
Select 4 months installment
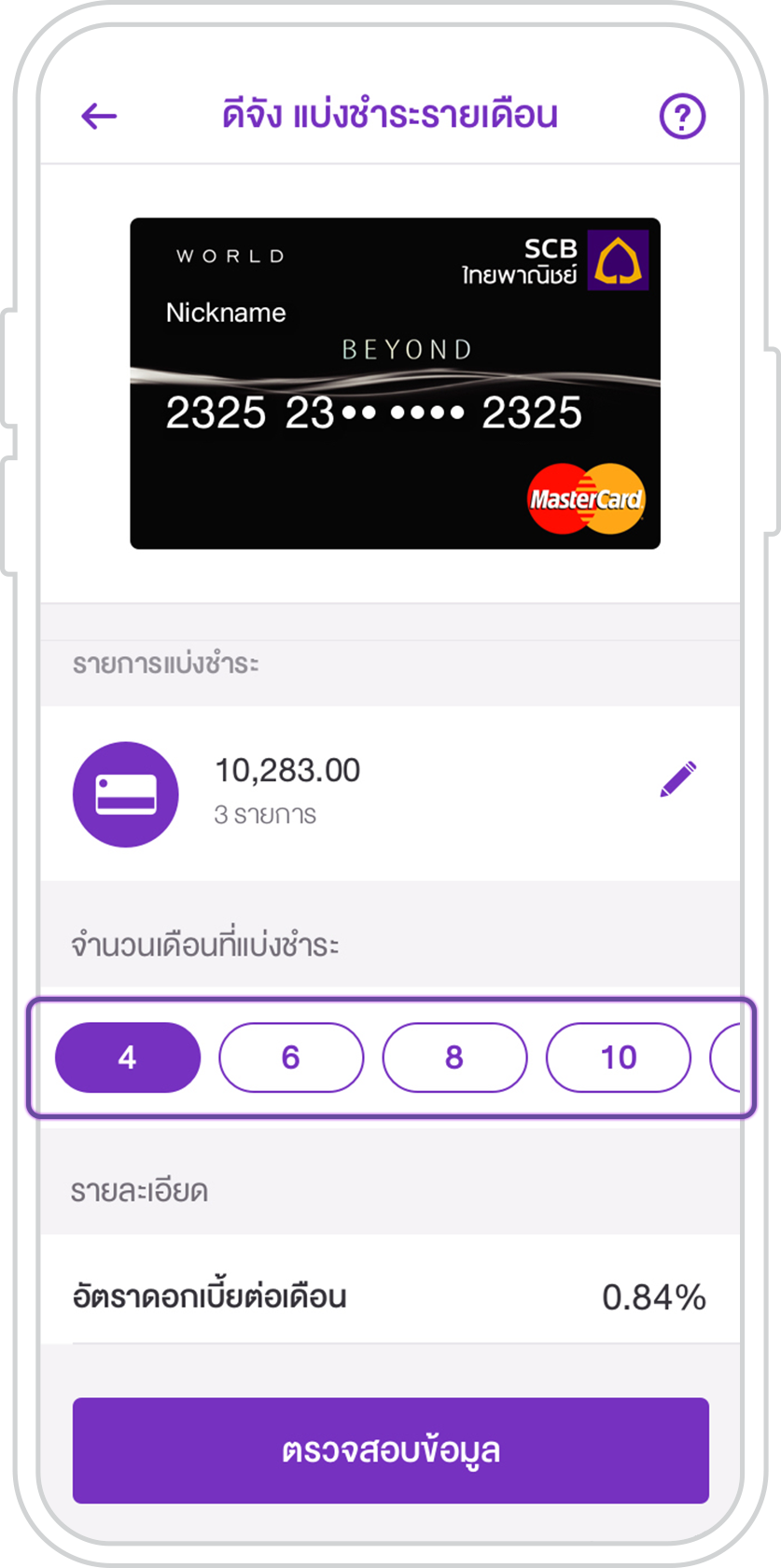[x=128, y=1057]
